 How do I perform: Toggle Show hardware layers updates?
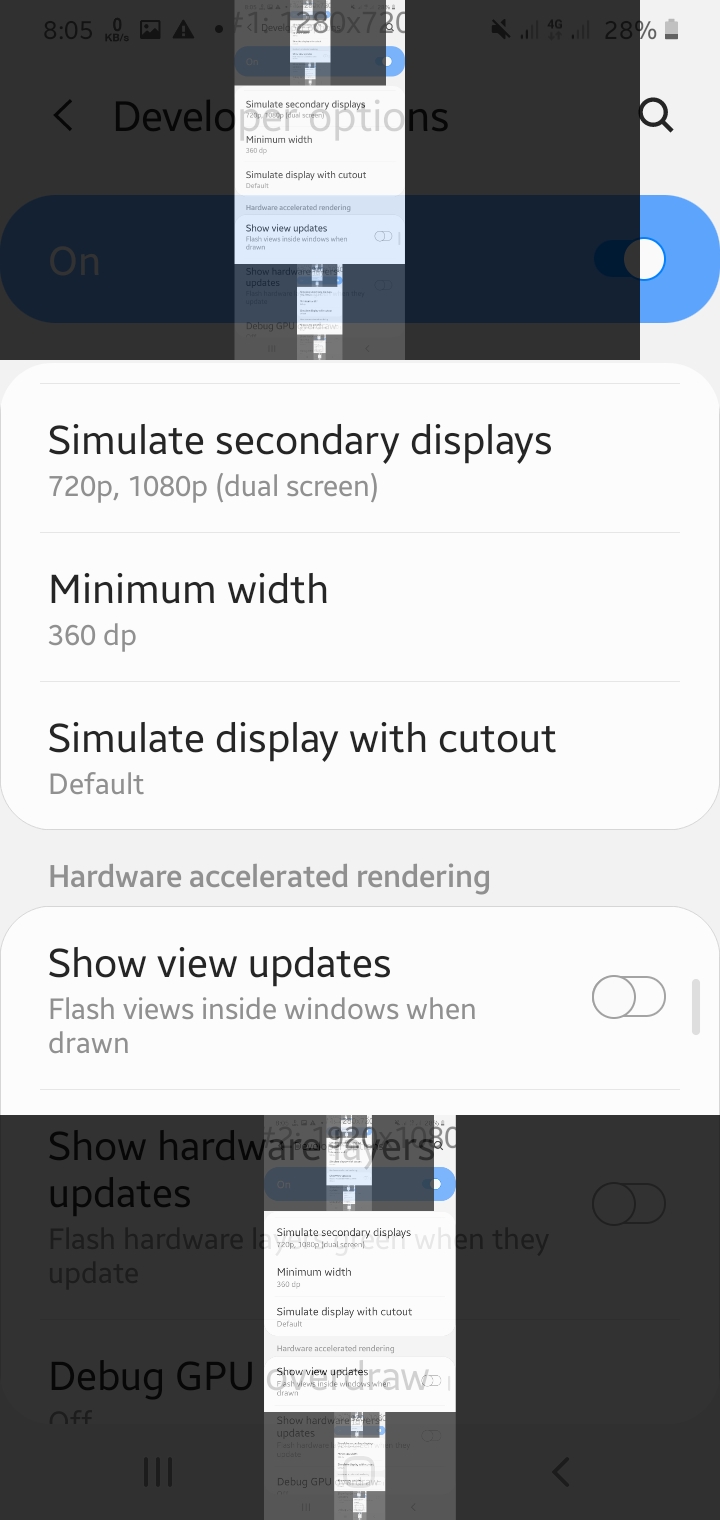point(628,1204)
